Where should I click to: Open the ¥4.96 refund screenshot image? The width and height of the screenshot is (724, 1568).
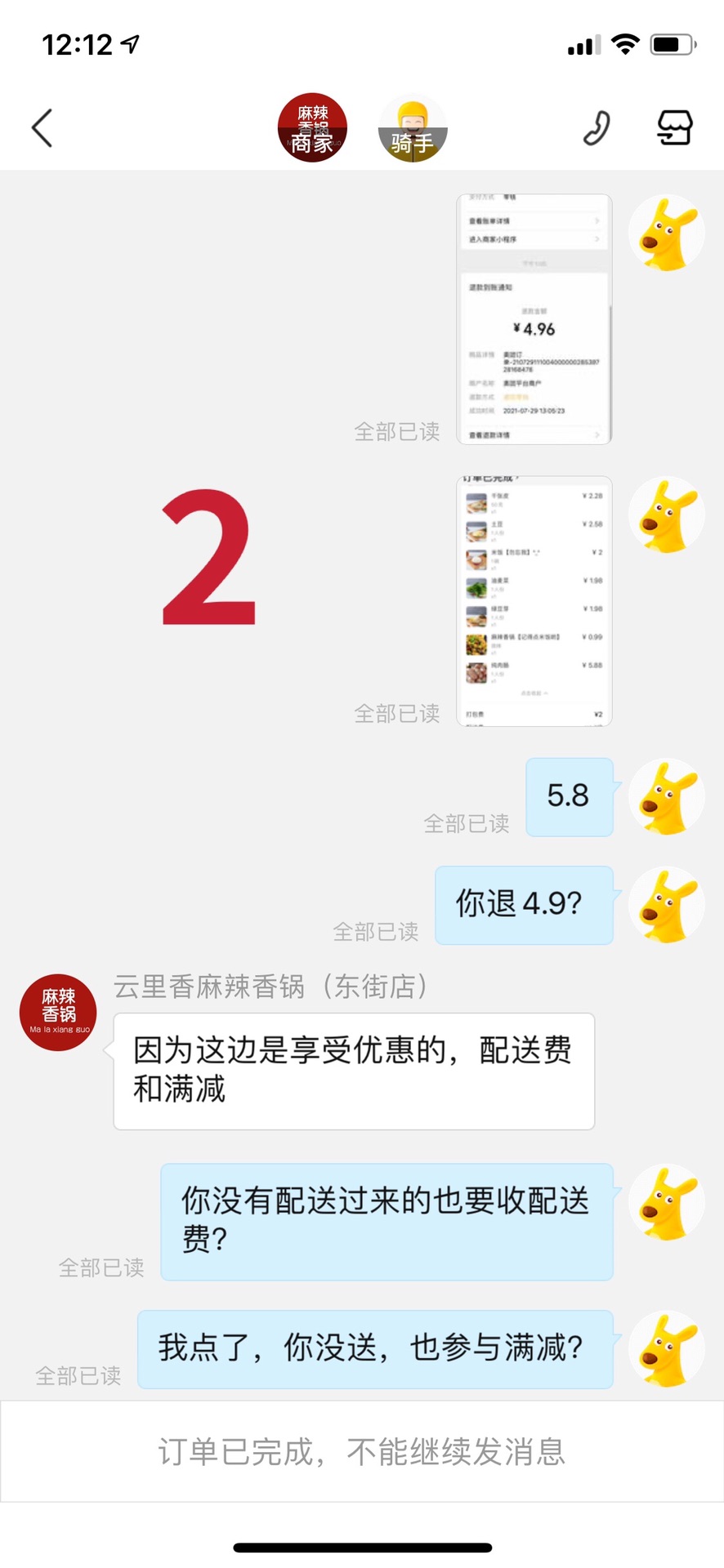point(534,319)
